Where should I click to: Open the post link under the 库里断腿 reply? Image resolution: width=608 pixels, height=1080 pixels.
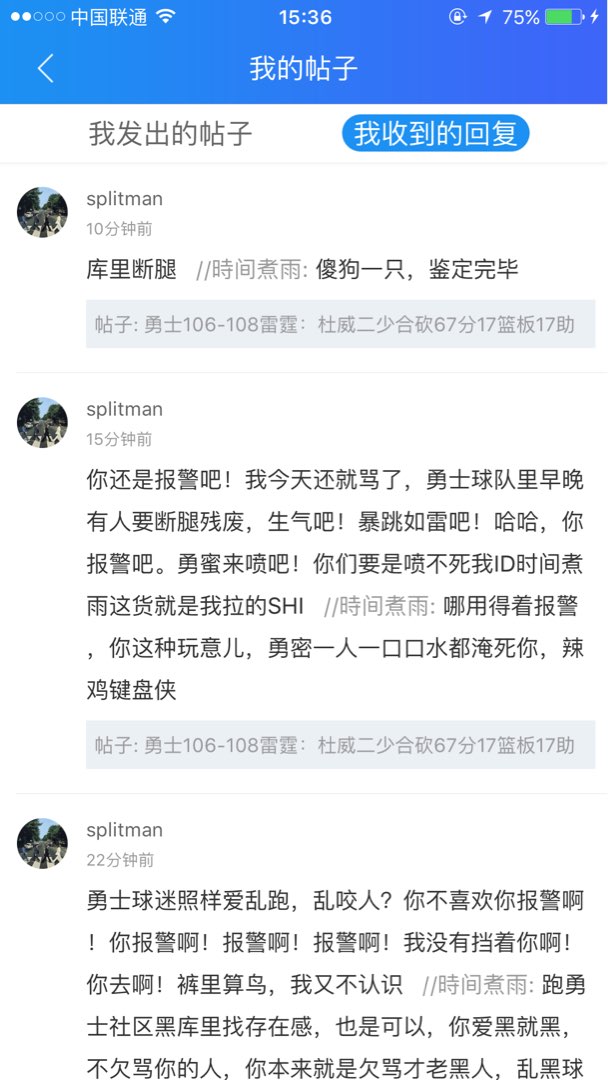point(340,324)
